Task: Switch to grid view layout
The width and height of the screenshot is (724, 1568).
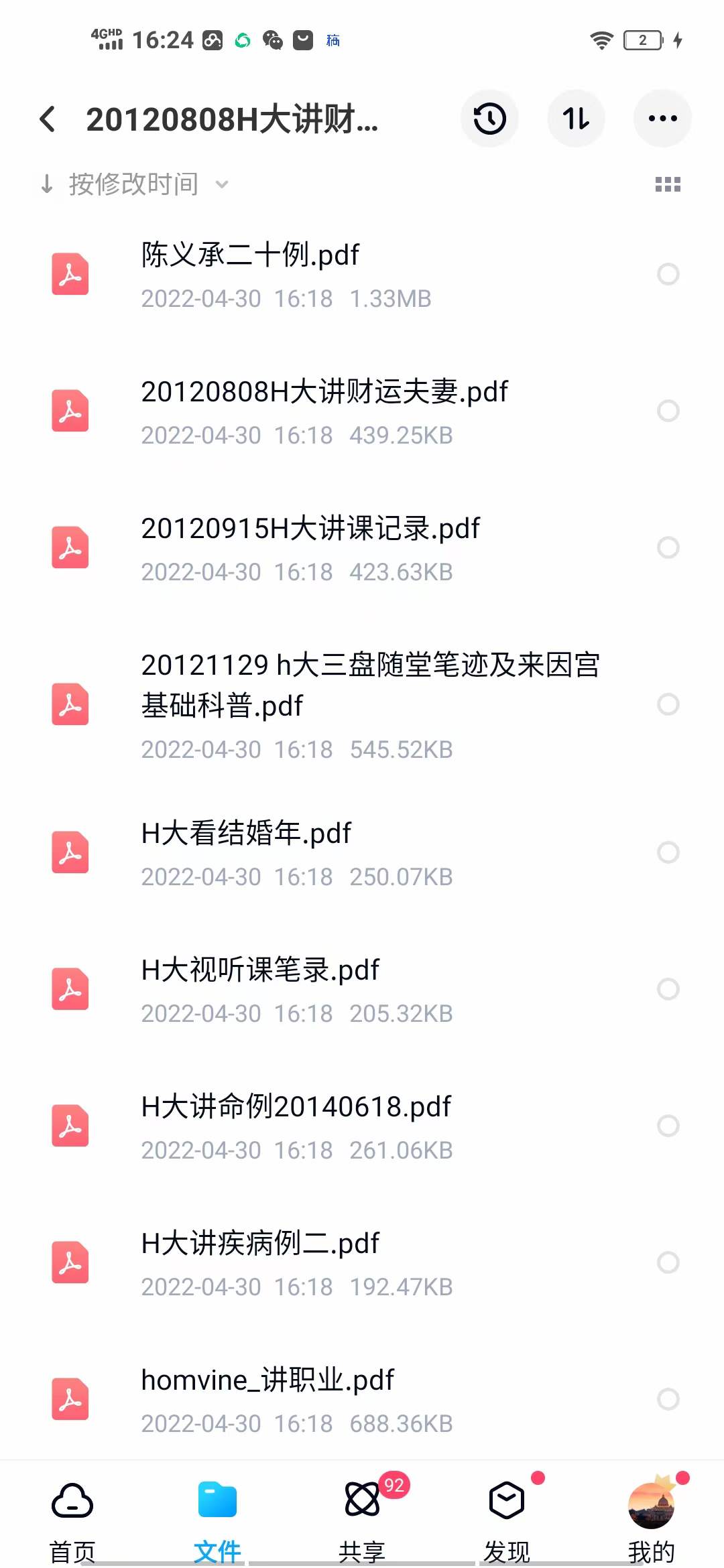Action: tap(667, 184)
